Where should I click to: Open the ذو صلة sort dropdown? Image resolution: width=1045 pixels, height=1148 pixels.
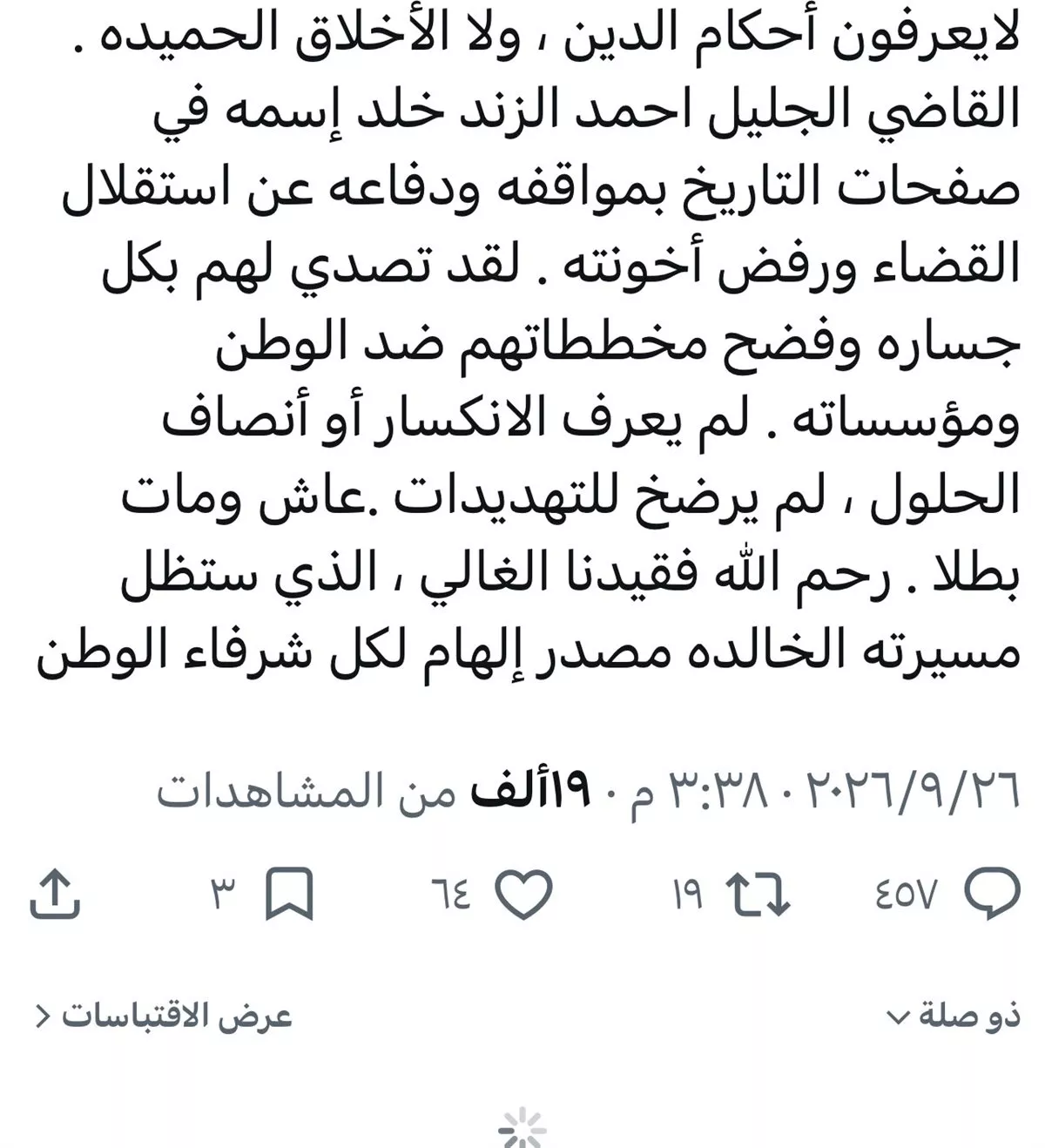(953, 1016)
